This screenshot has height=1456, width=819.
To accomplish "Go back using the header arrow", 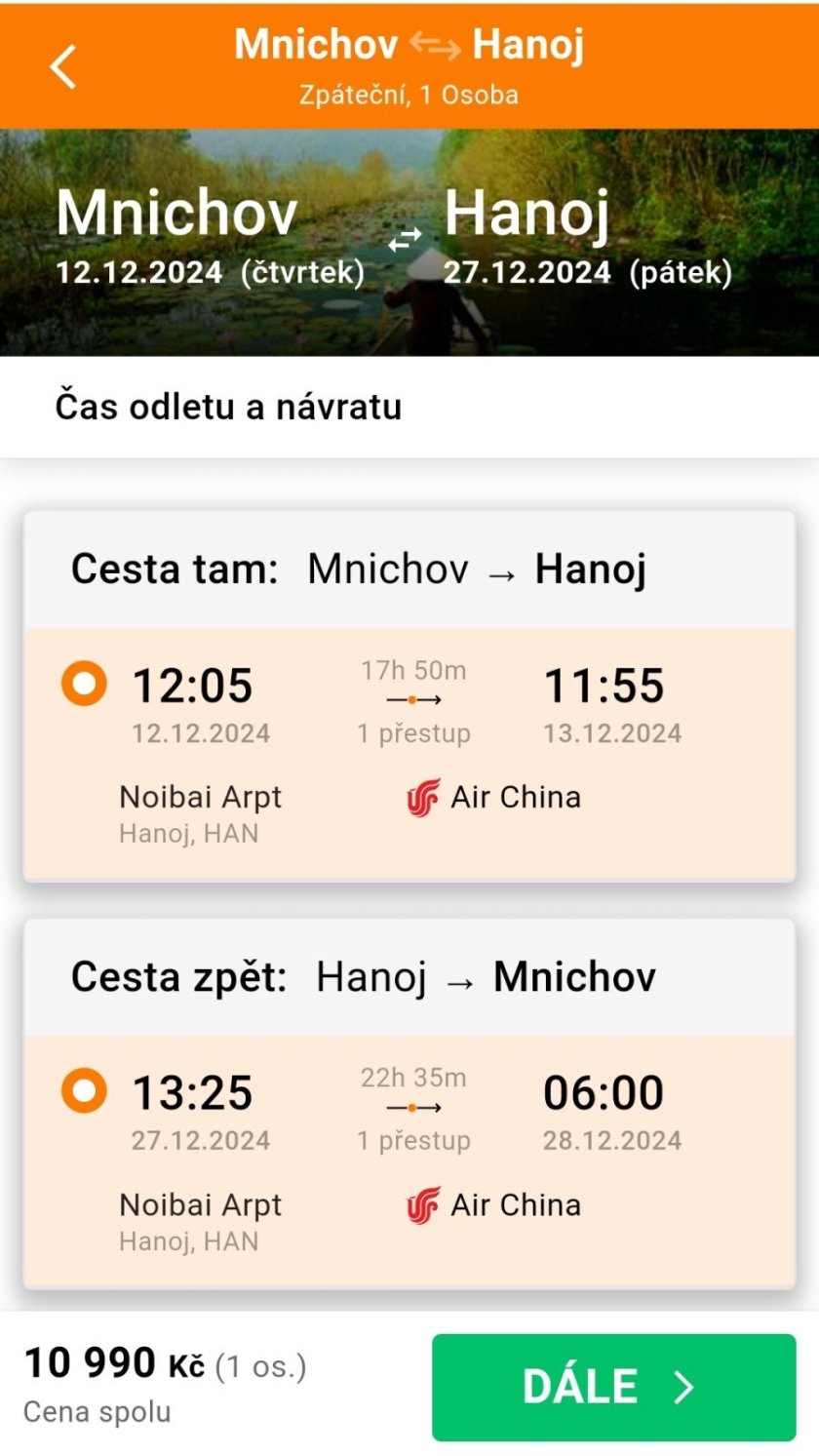I will (x=63, y=66).
